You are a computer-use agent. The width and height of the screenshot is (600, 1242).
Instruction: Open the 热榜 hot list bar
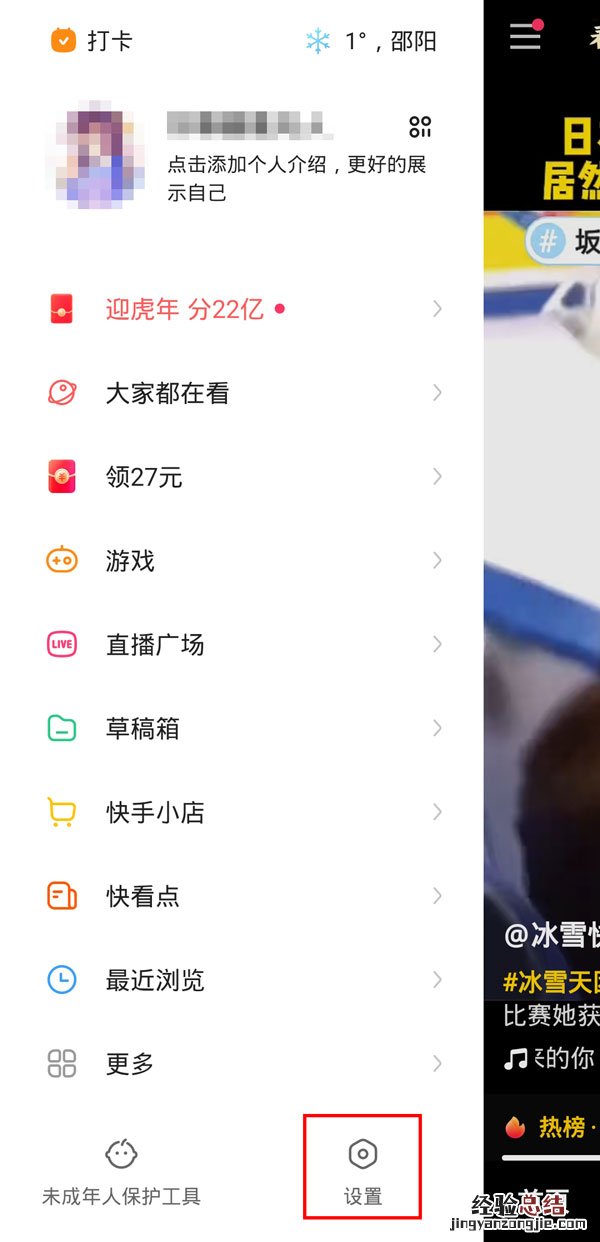[548, 1127]
